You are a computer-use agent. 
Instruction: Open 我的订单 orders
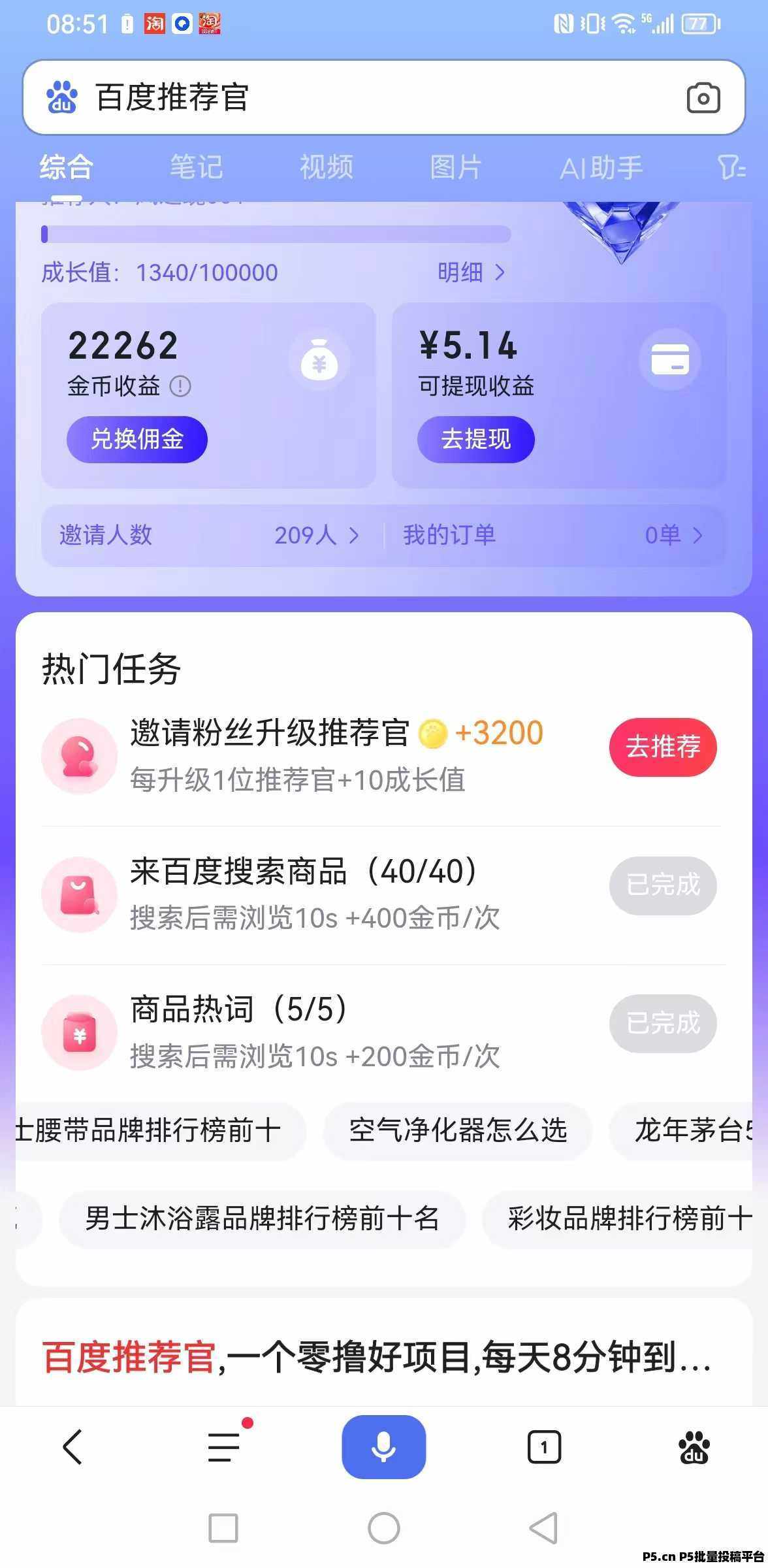point(552,535)
